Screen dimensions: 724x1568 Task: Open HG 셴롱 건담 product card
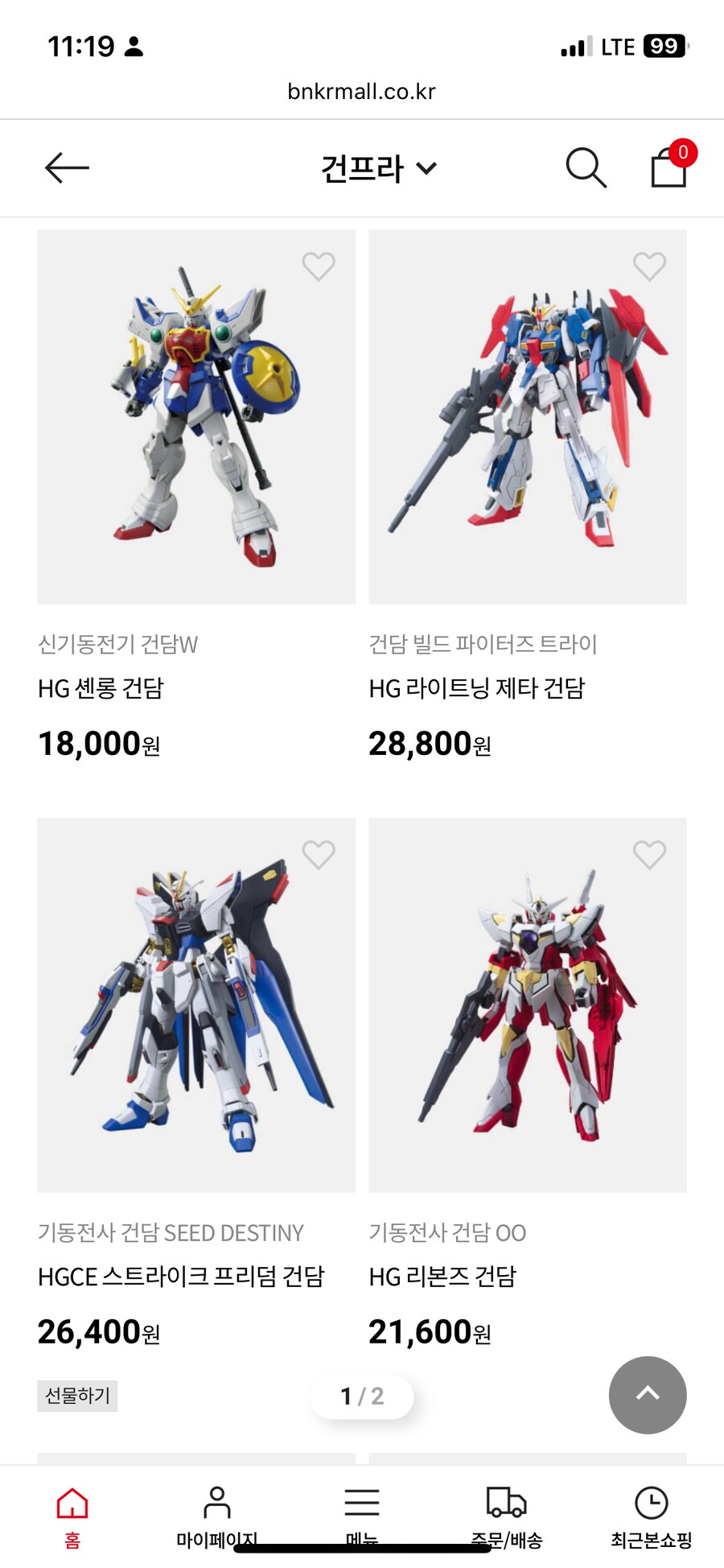coord(196,419)
